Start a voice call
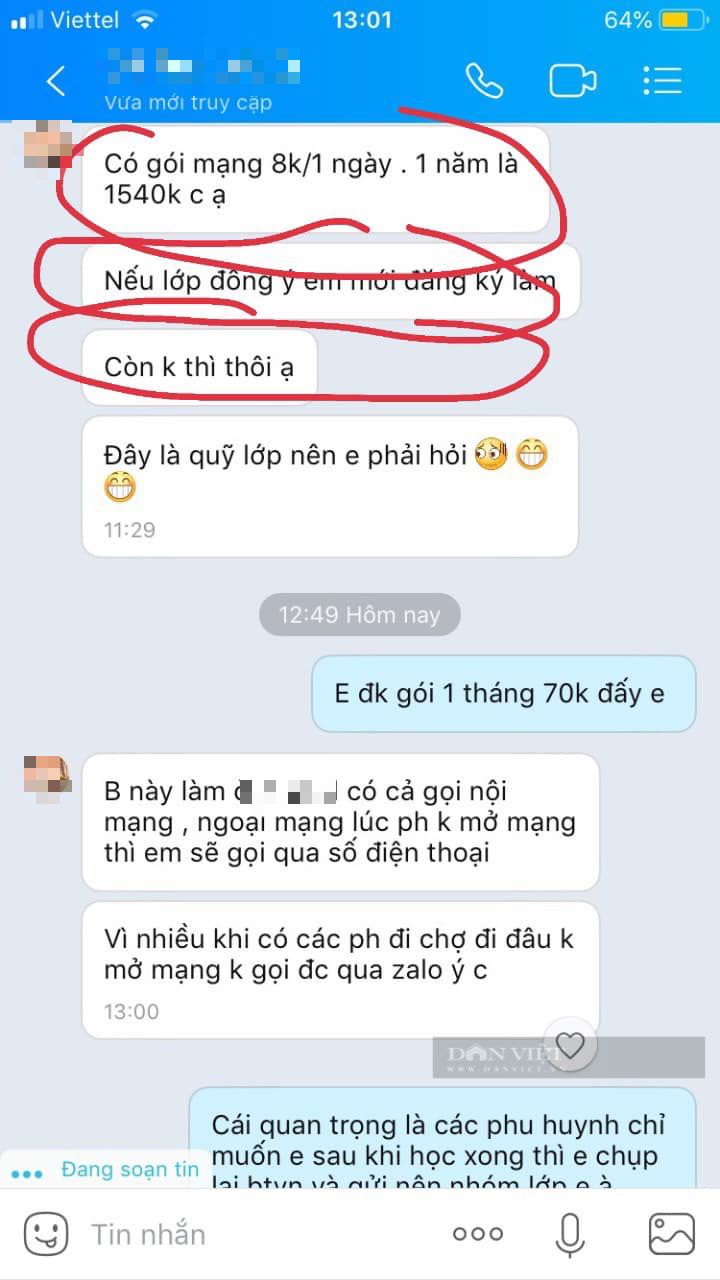The width and height of the screenshot is (720, 1280). 484,81
